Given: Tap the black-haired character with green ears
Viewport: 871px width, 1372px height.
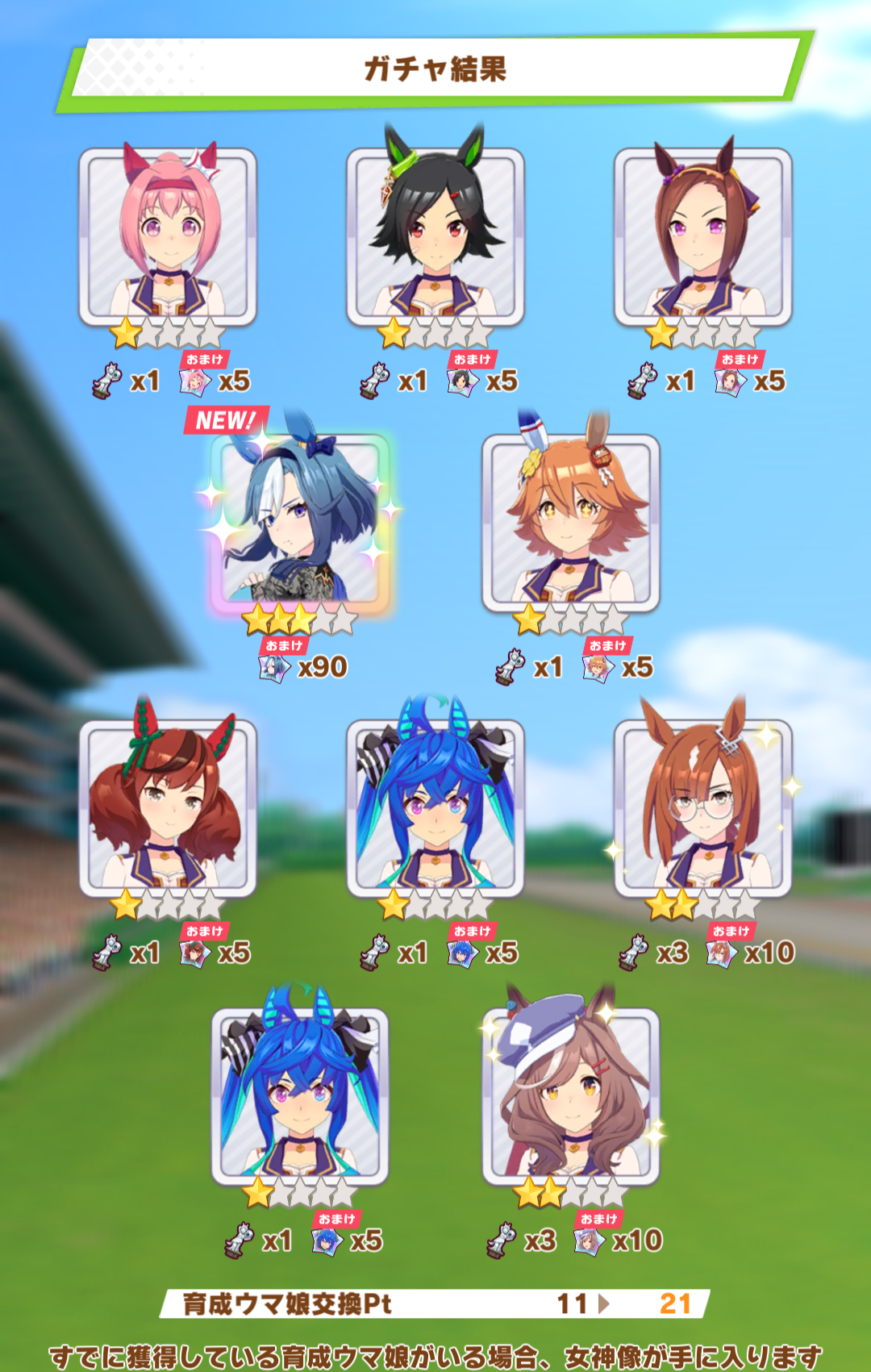Looking at the screenshot, I should pos(435,236).
